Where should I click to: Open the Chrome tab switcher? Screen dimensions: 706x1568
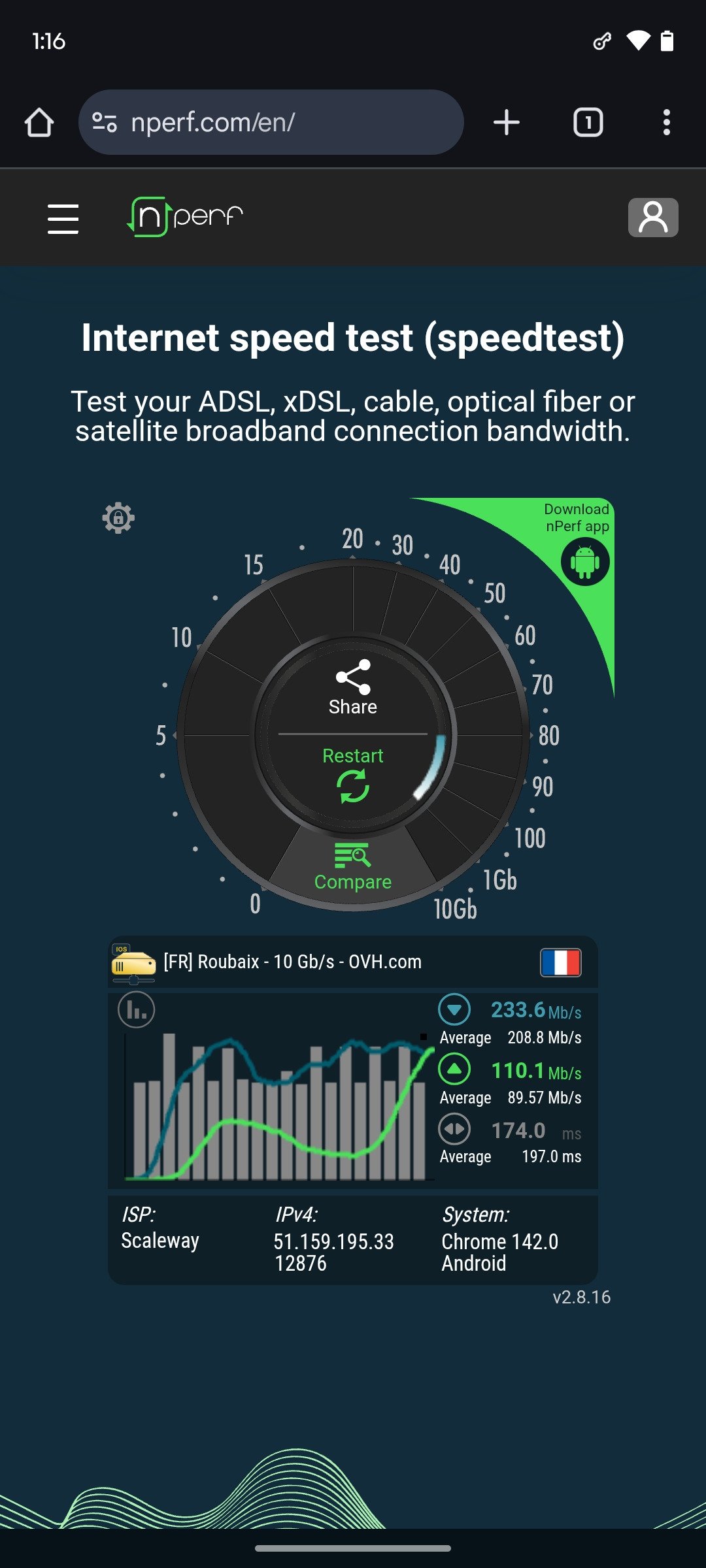point(588,122)
